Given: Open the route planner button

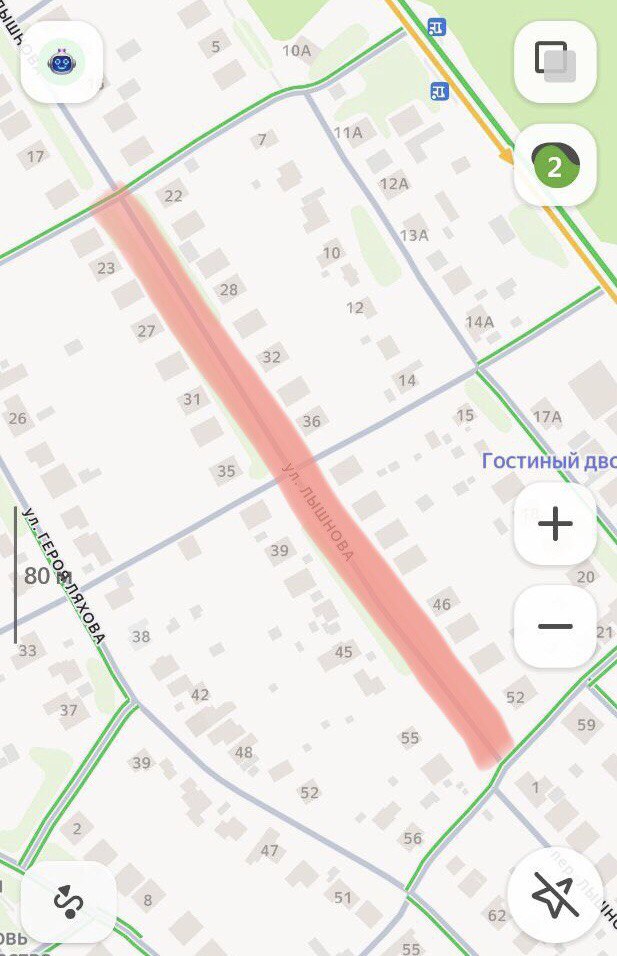Looking at the screenshot, I should click(x=69, y=902).
